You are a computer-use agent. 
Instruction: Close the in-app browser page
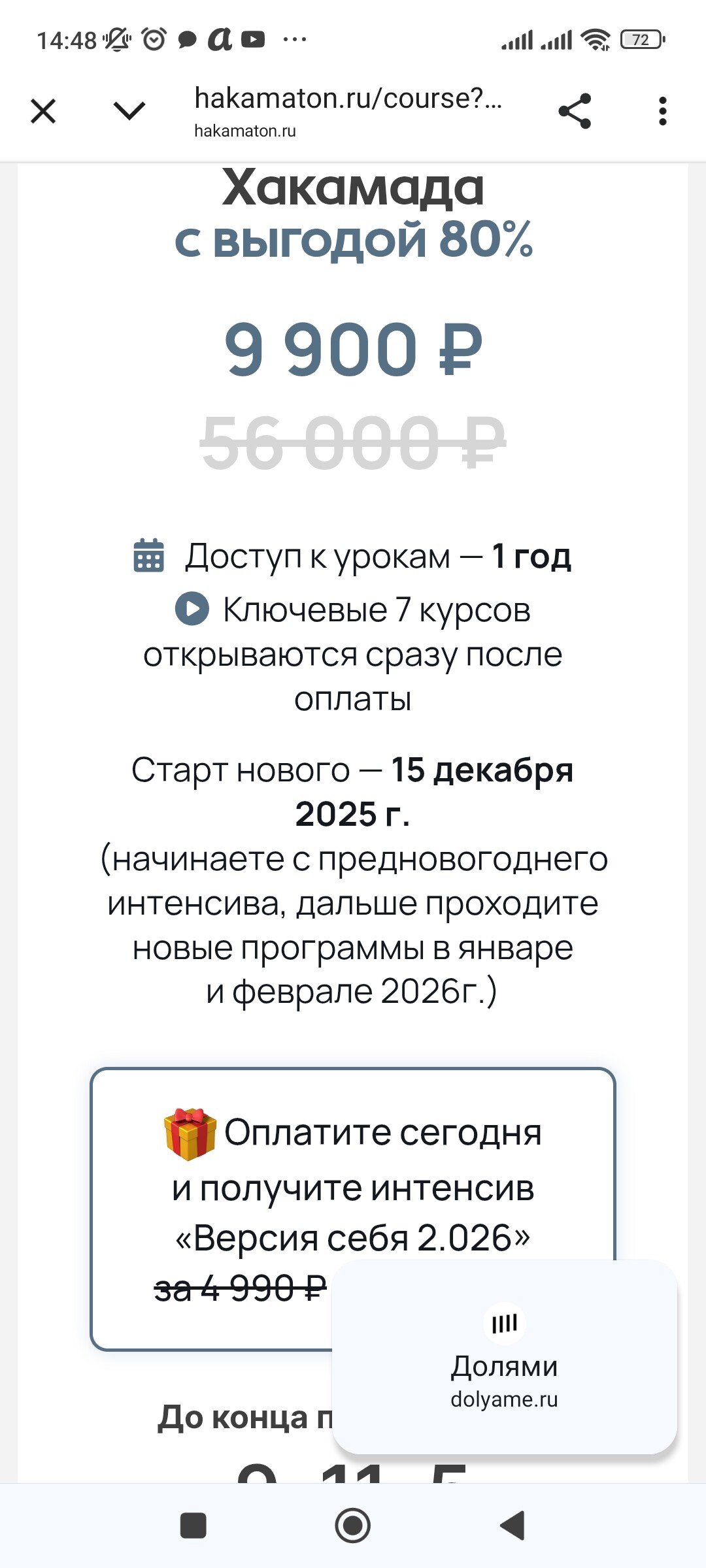pyautogui.click(x=43, y=111)
